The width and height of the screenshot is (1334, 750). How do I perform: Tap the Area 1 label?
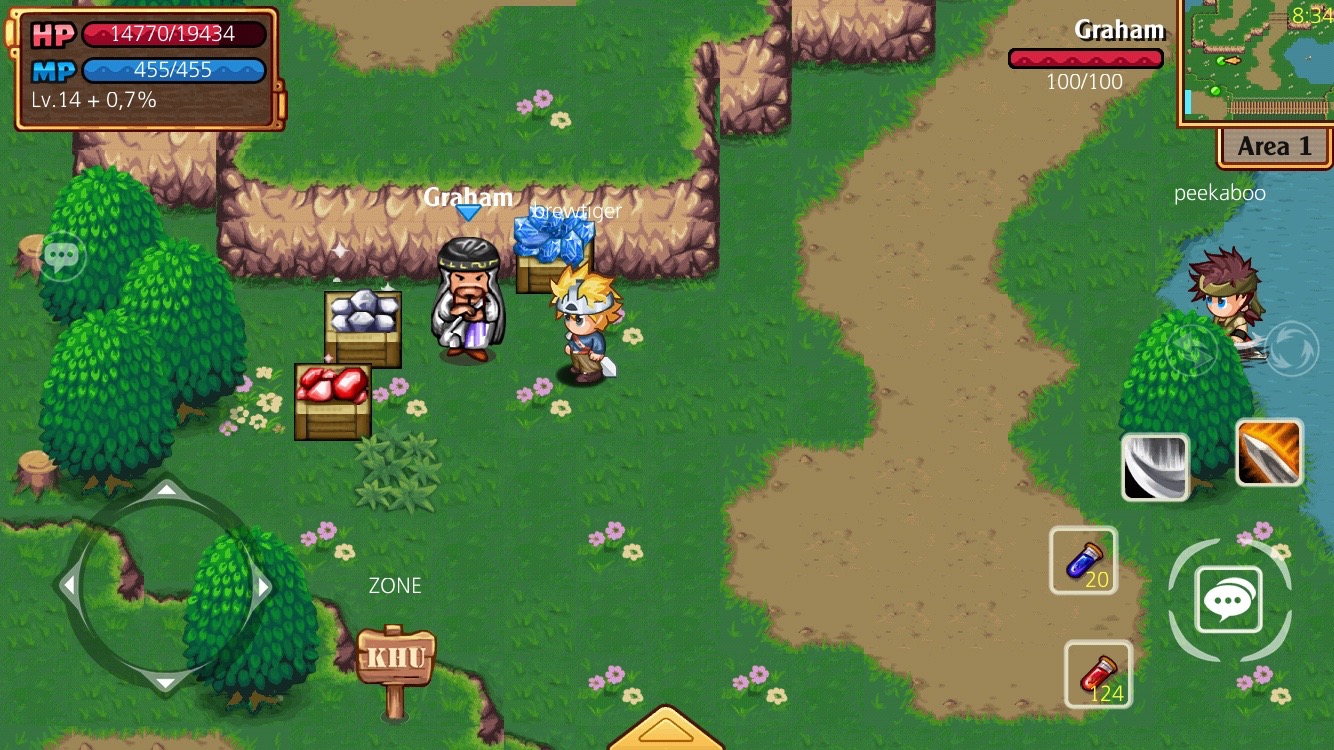(1274, 147)
